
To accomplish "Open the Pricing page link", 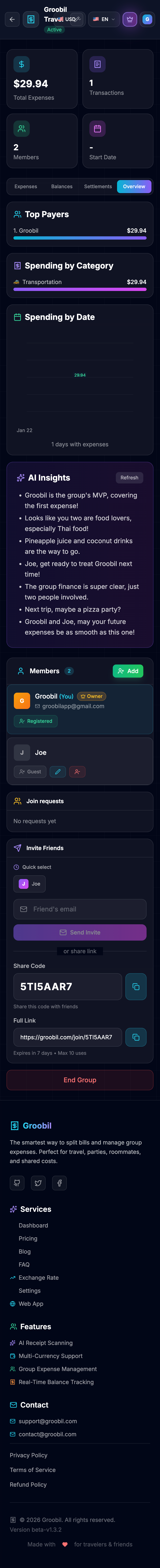I will pos(28,1239).
